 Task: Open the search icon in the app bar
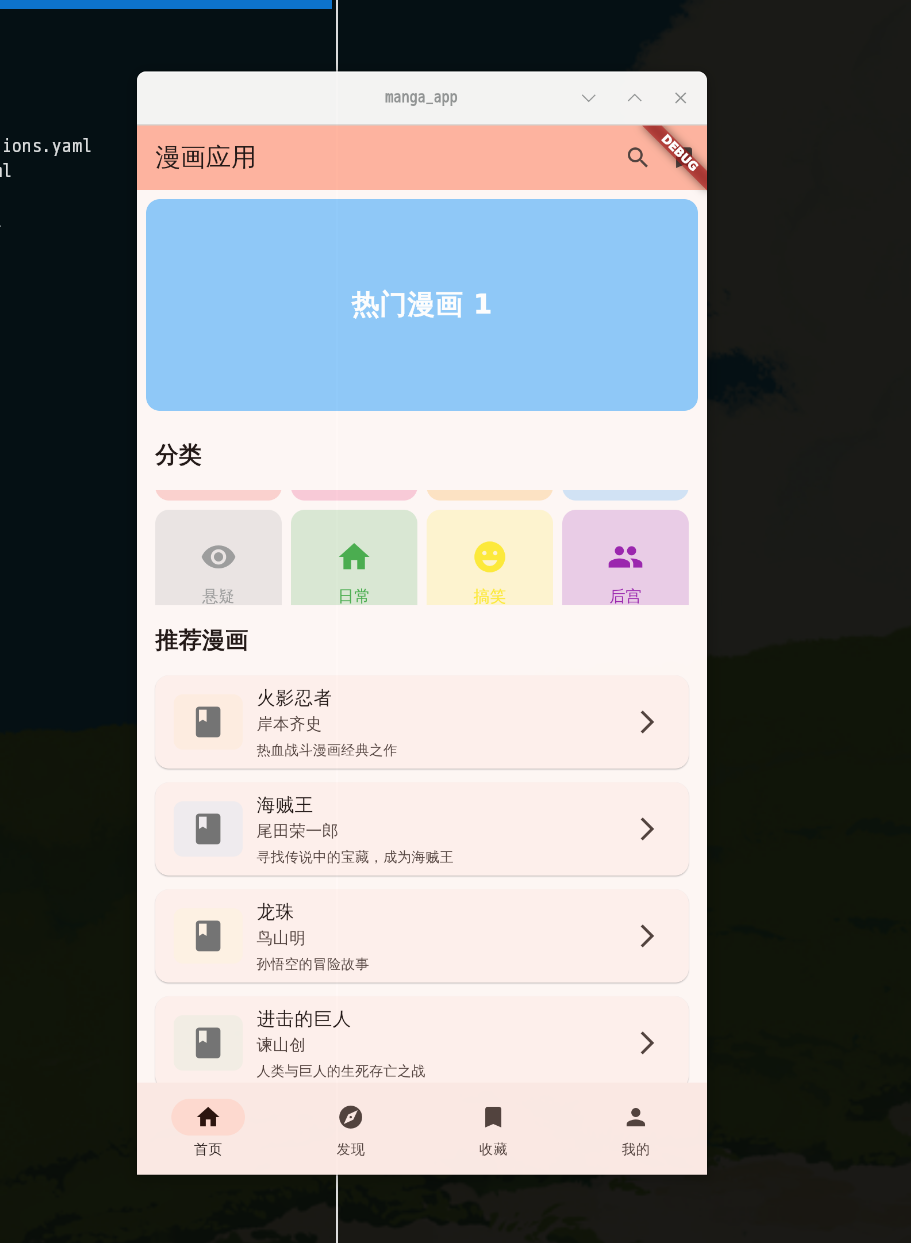coord(637,157)
